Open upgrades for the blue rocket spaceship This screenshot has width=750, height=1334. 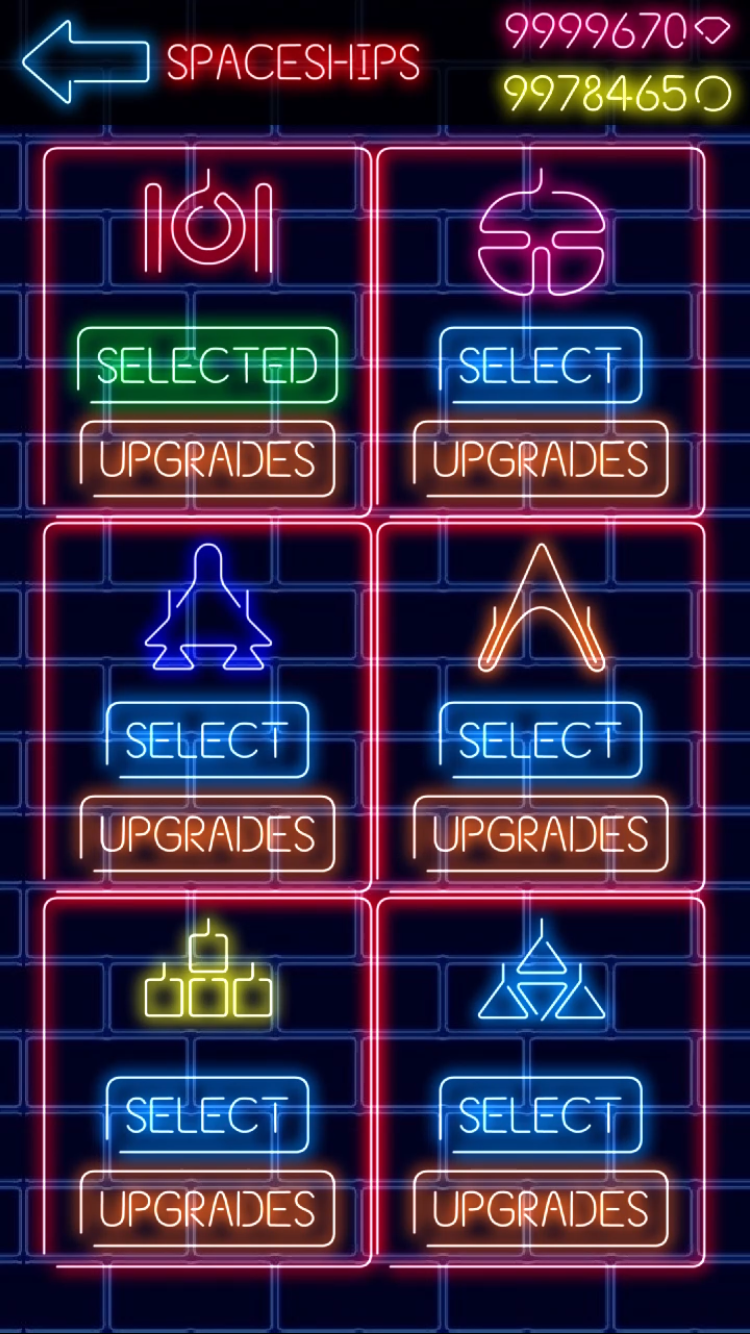pos(207,834)
